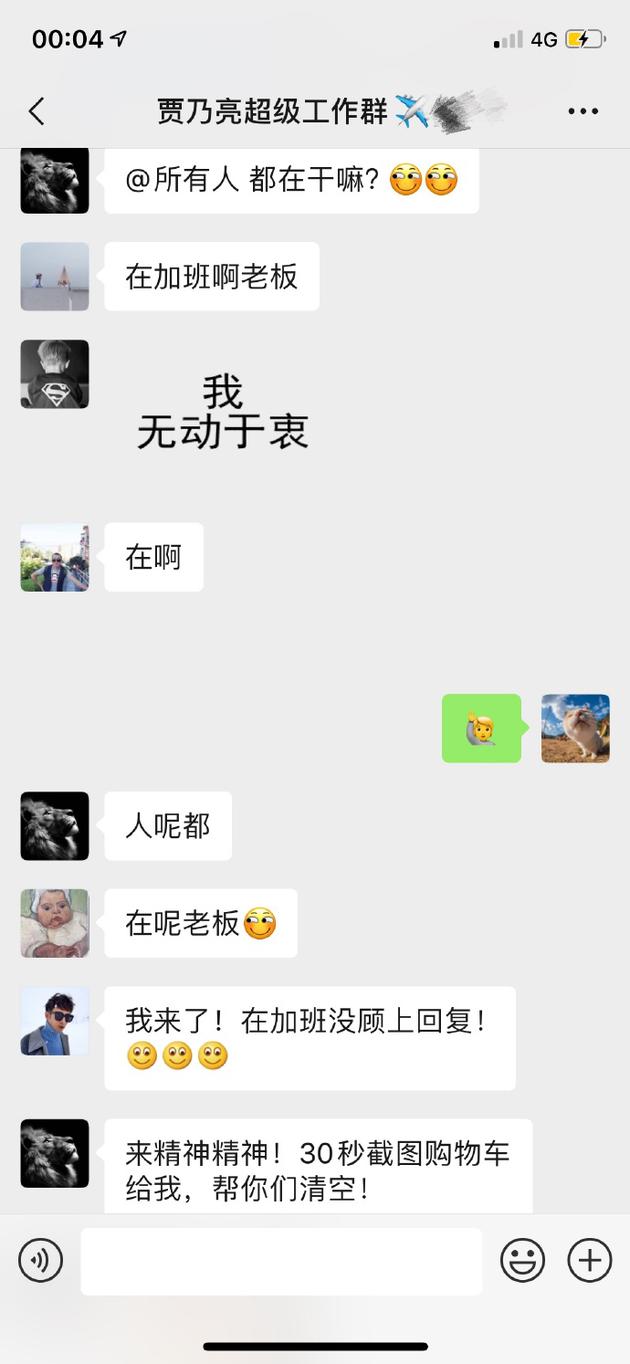Screen dimensions: 630x1364
Task: View the baby avatar beside "在呢老板"
Action: (55, 923)
